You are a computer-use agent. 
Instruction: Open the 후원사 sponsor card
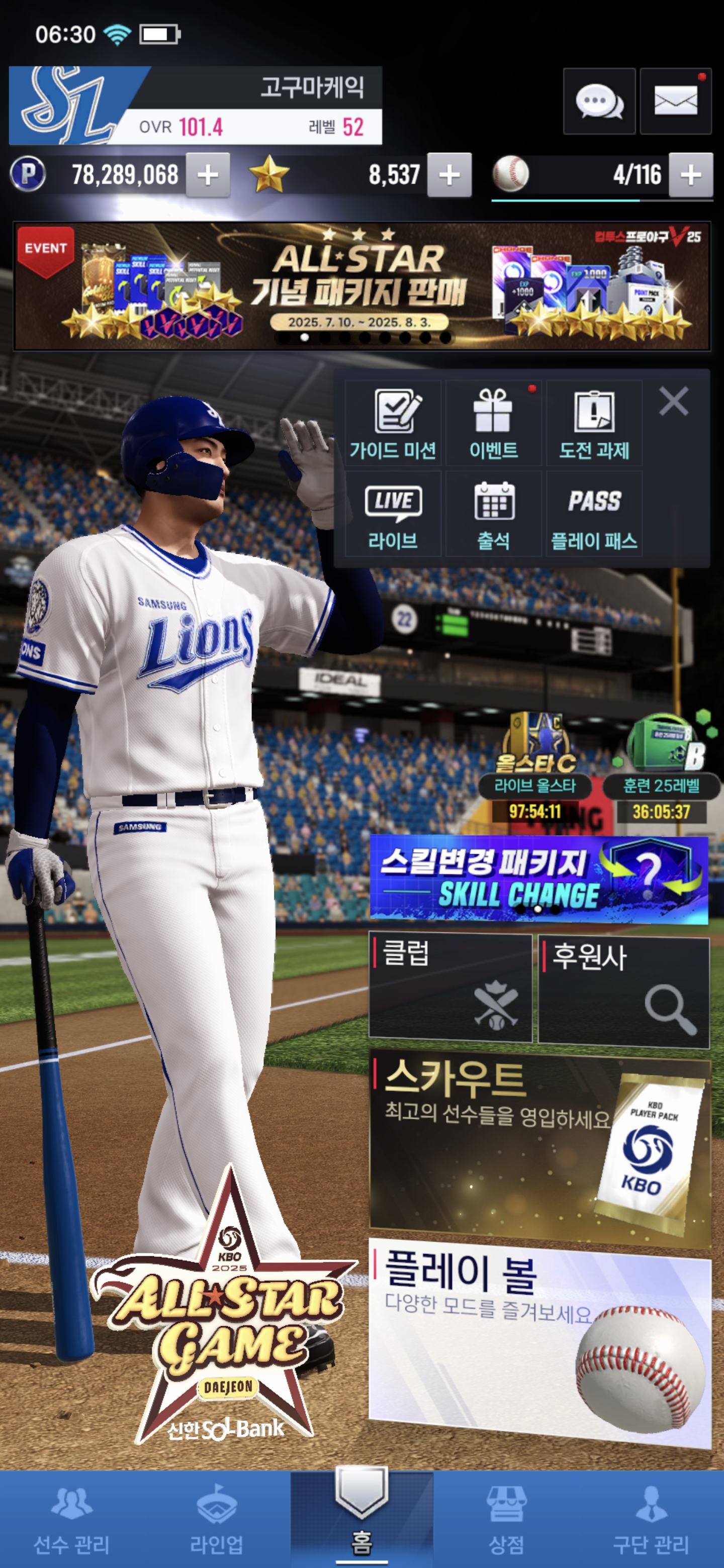623,991
